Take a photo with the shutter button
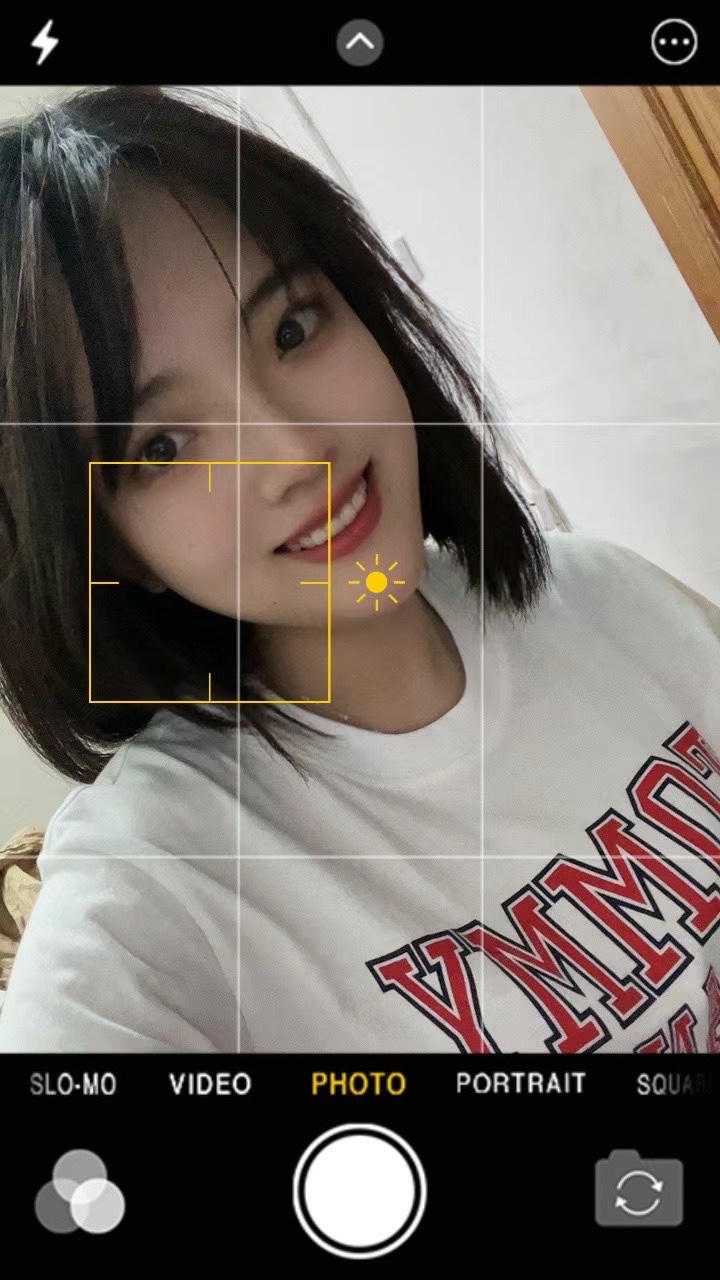Screen dimensions: 720x1280 [360, 1191]
